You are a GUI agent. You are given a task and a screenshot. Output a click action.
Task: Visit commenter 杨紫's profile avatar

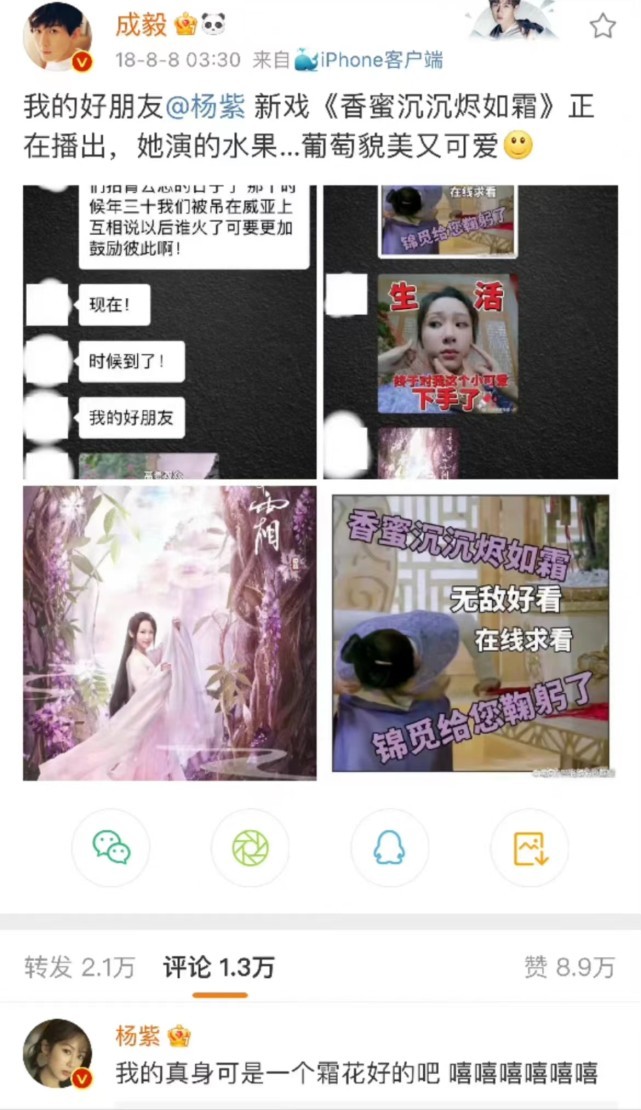pos(57,1054)
